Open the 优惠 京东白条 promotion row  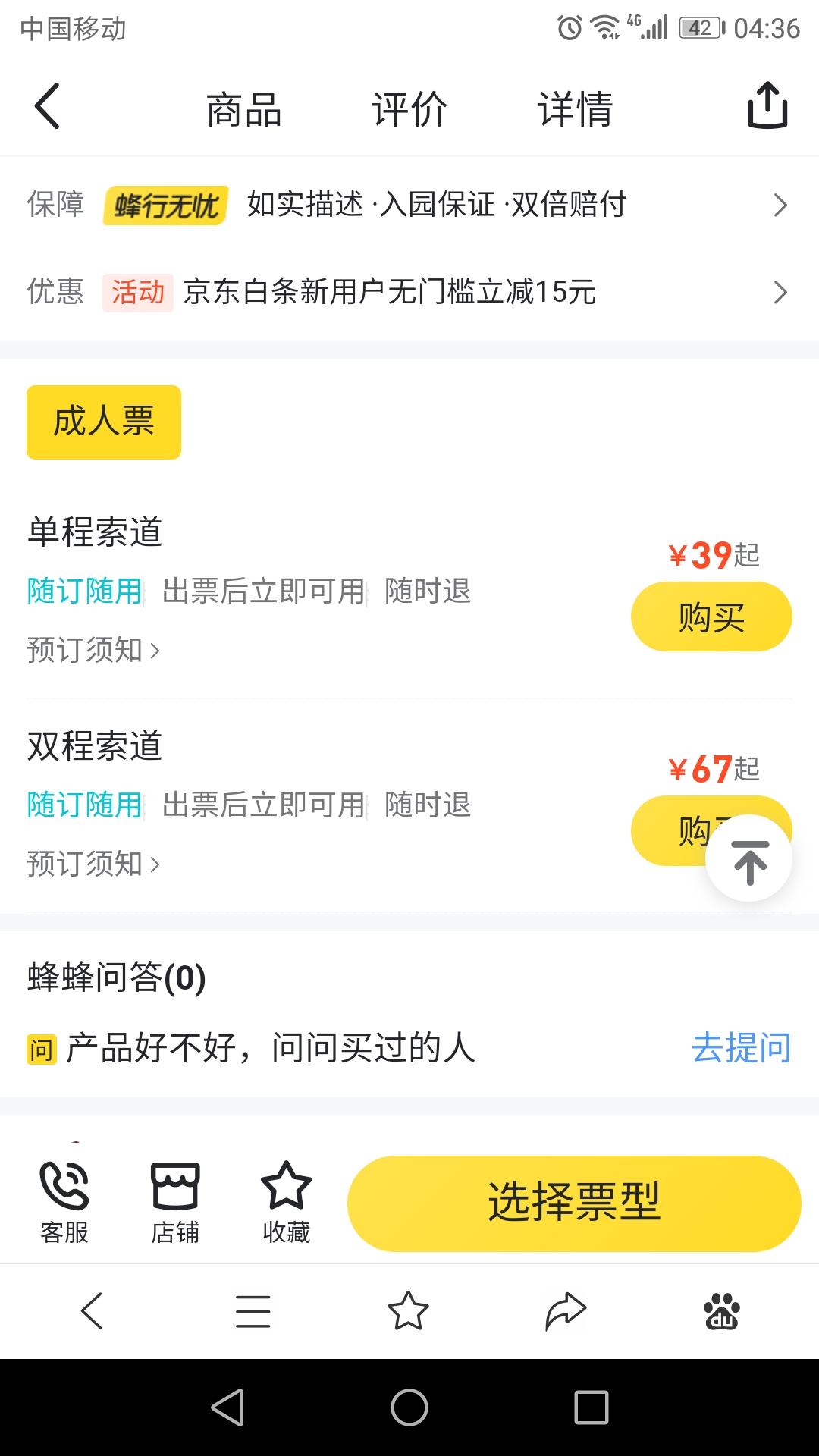[x=409, y=292]
